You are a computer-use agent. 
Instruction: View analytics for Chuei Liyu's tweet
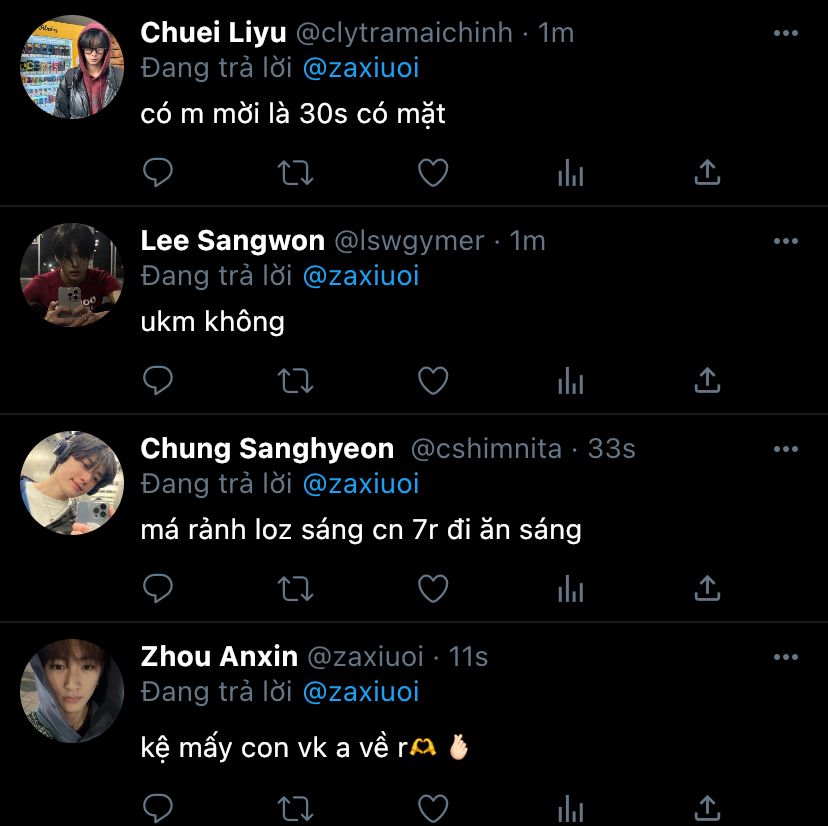(570, 173)
